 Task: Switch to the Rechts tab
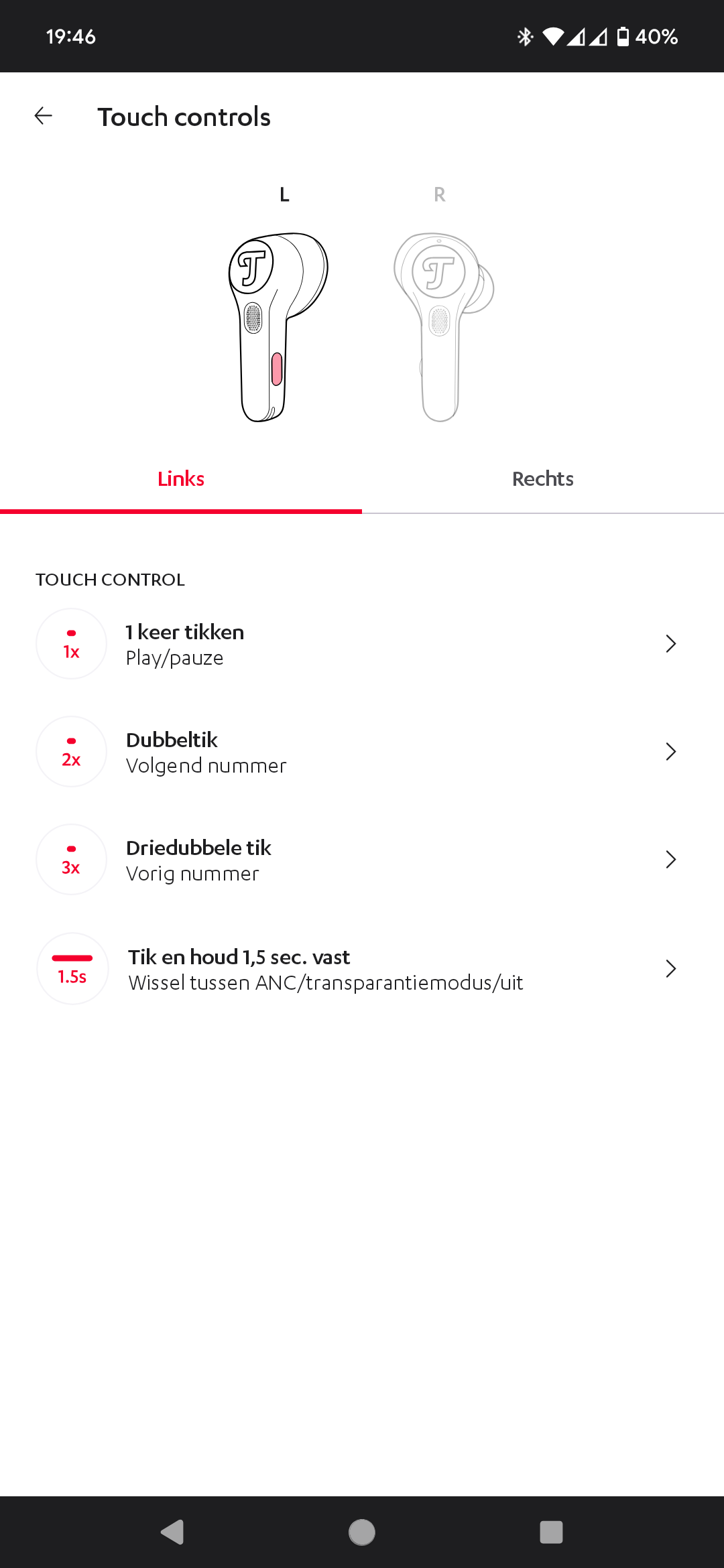pyautogui.click(x=543, y=479)
